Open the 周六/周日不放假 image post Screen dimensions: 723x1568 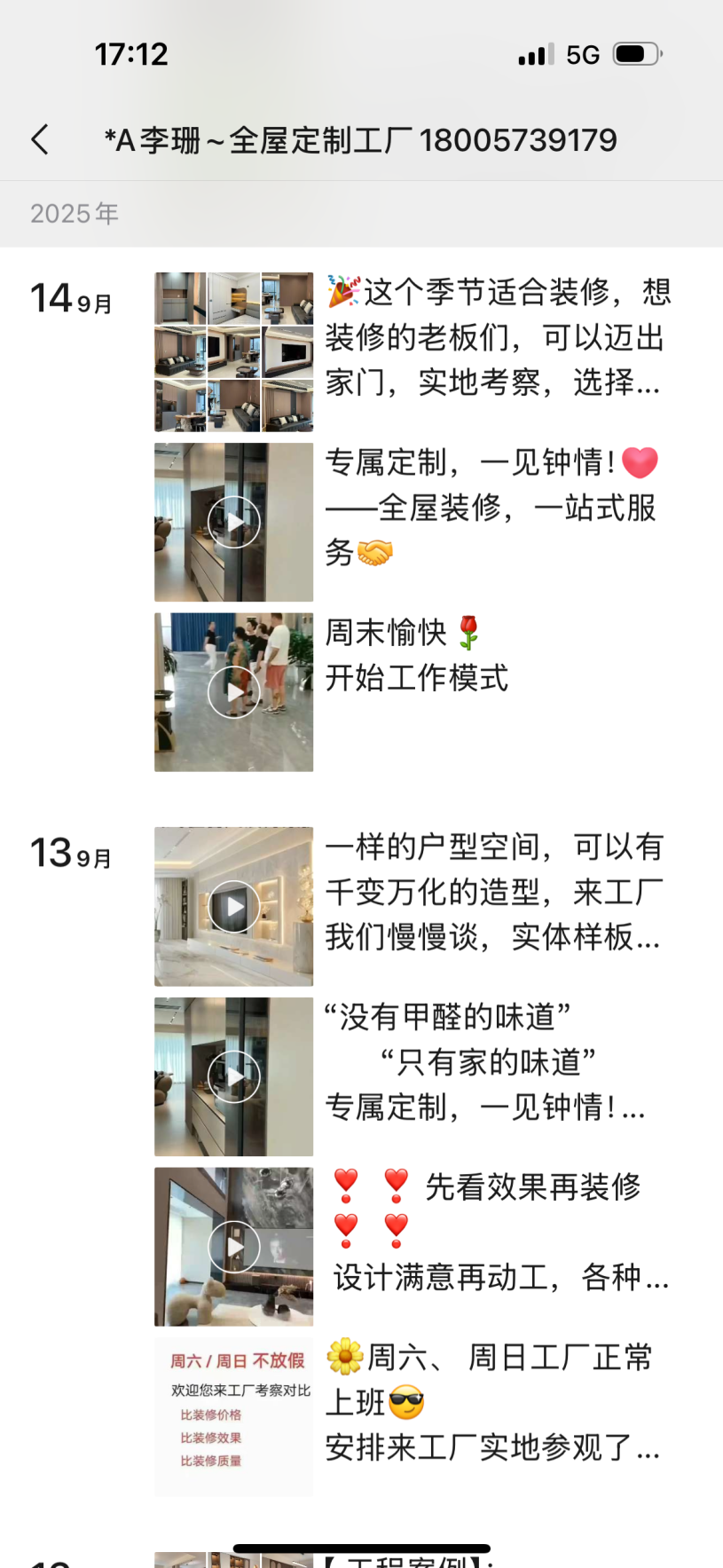pos(233,1417)
